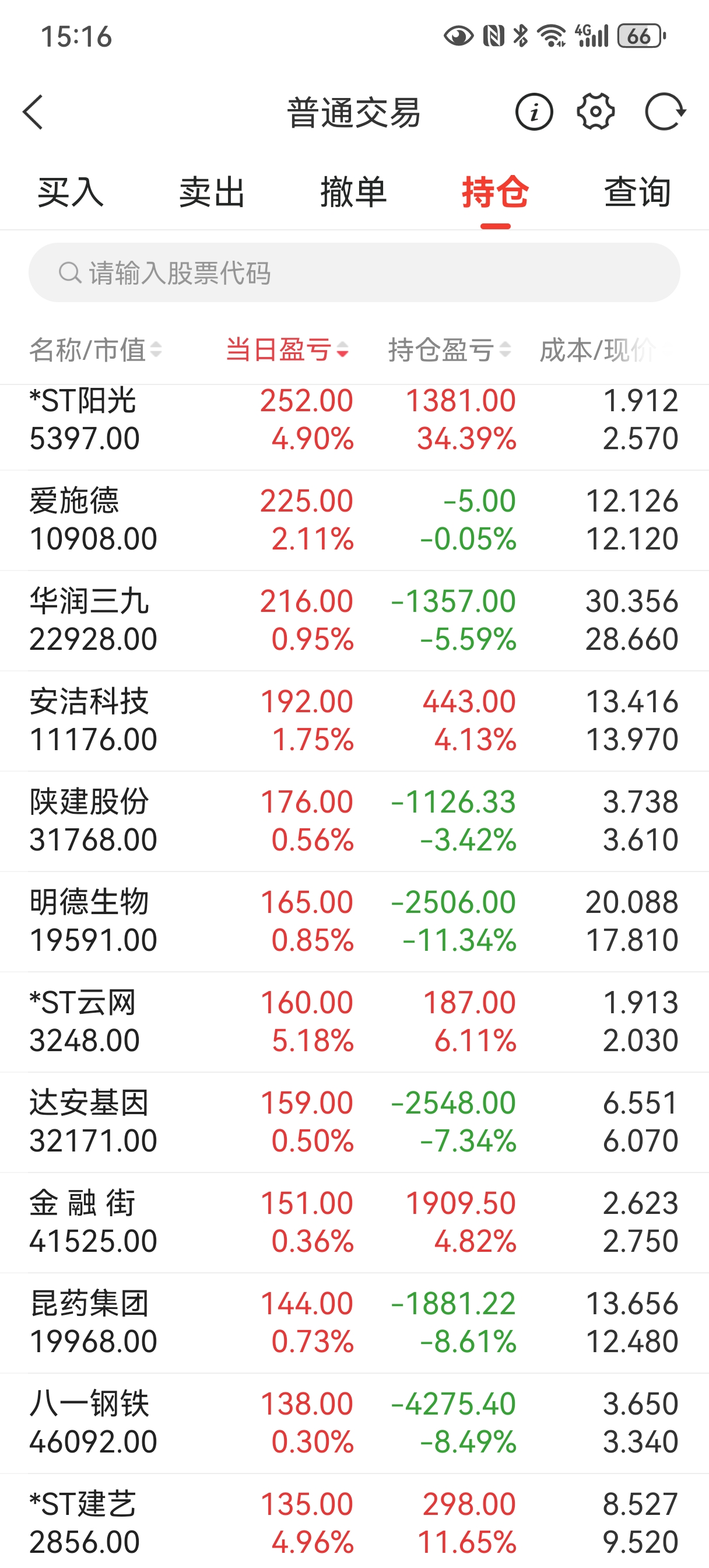Switch to the 卖出 tab
This screenshot has width=709, height=1568.
[x=212, y=192]
